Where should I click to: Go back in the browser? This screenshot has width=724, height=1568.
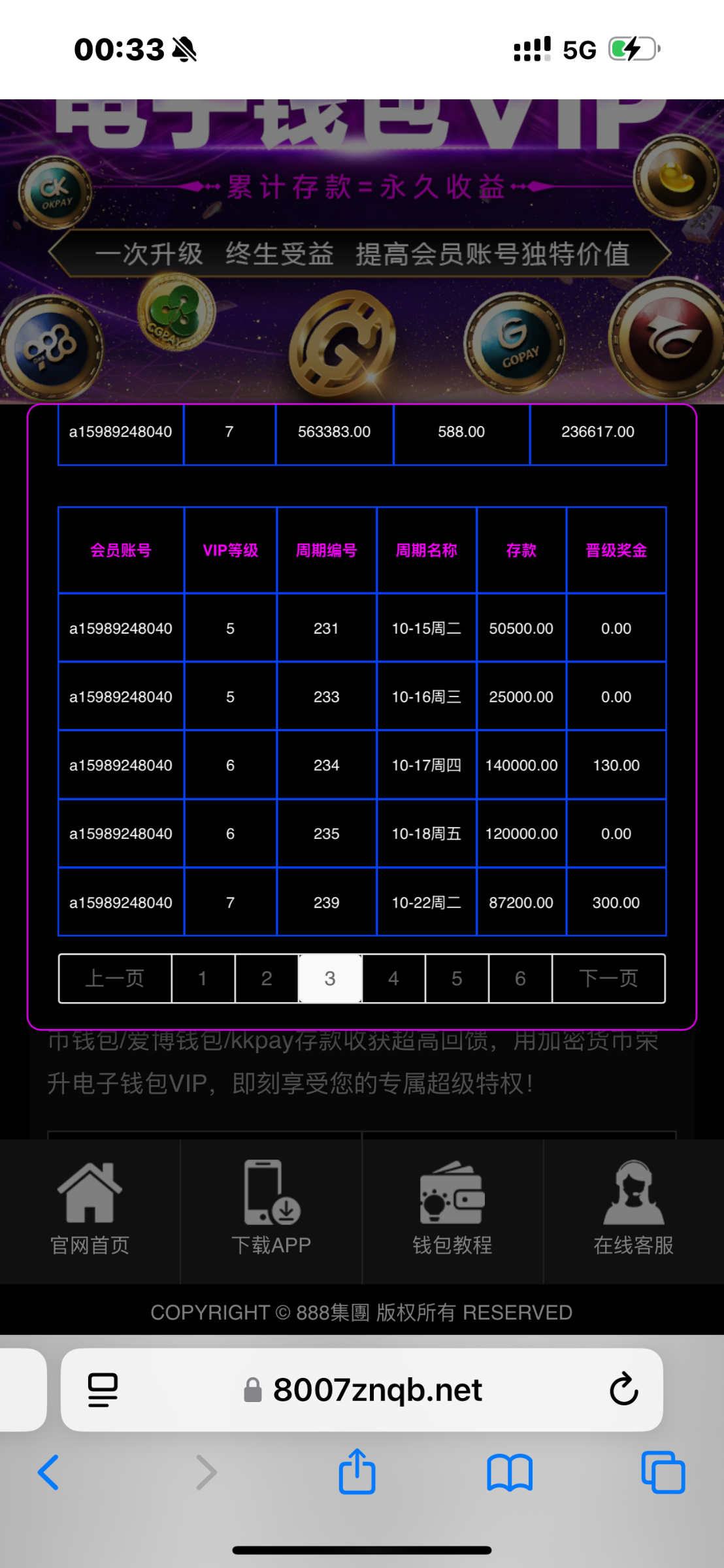click(49, 1473)
